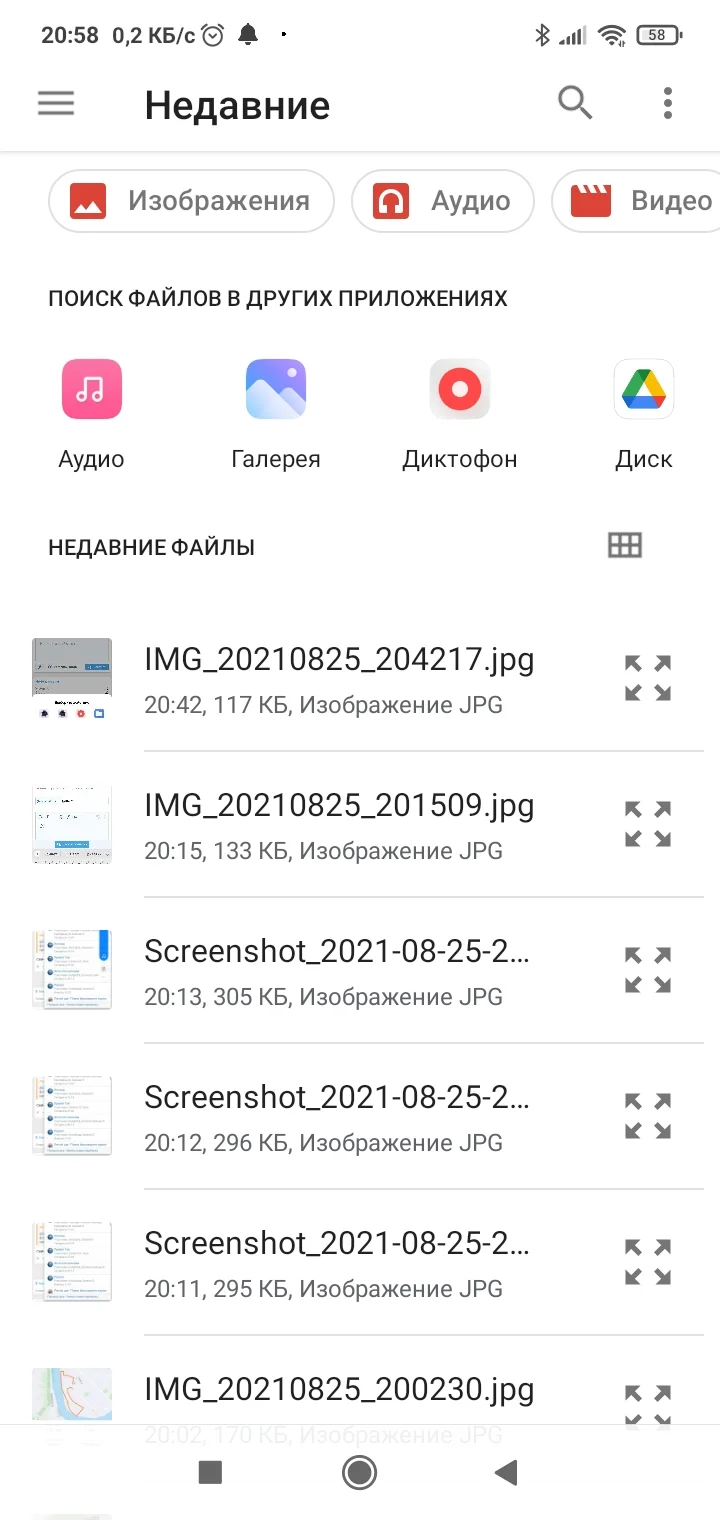This screenshot has height=1520, width=720.
Task: Open the Аудио app icon
Action: click(x=91, y=389)
